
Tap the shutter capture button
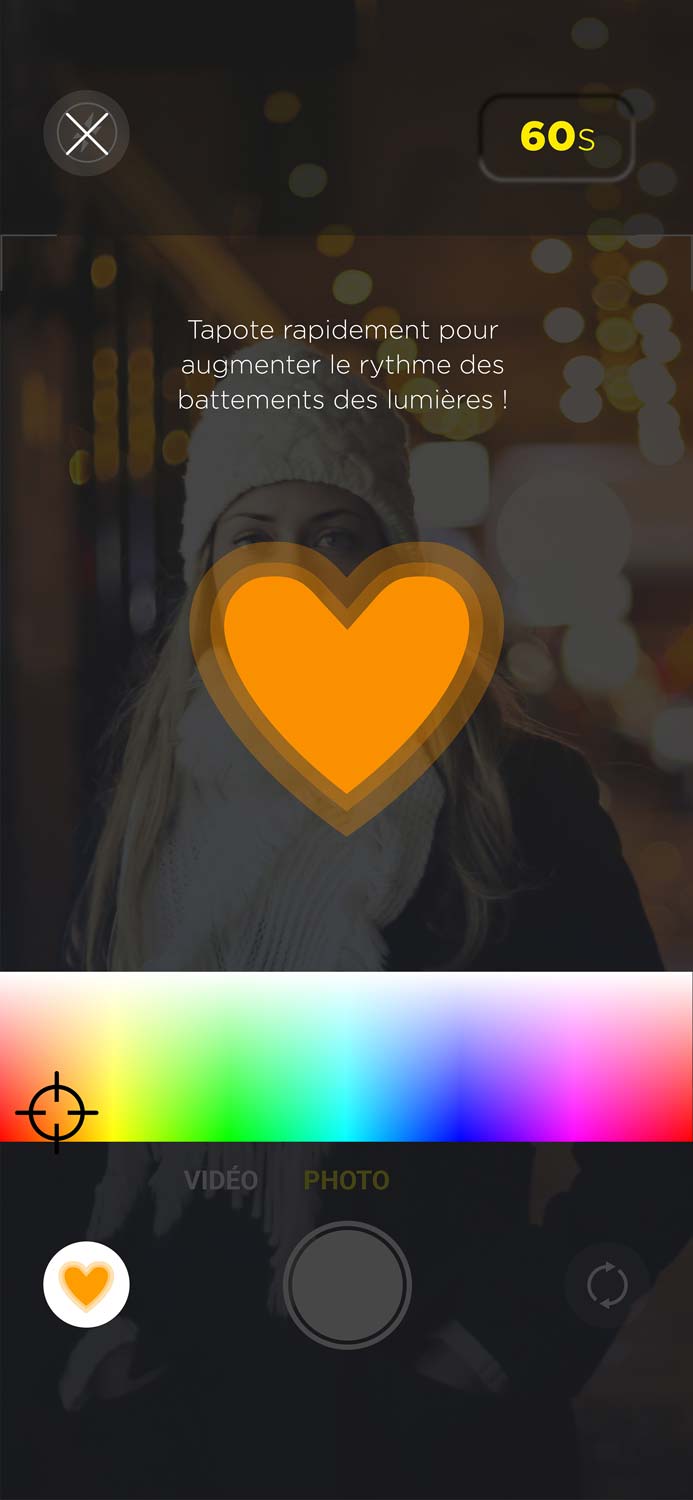(347, 1285)
